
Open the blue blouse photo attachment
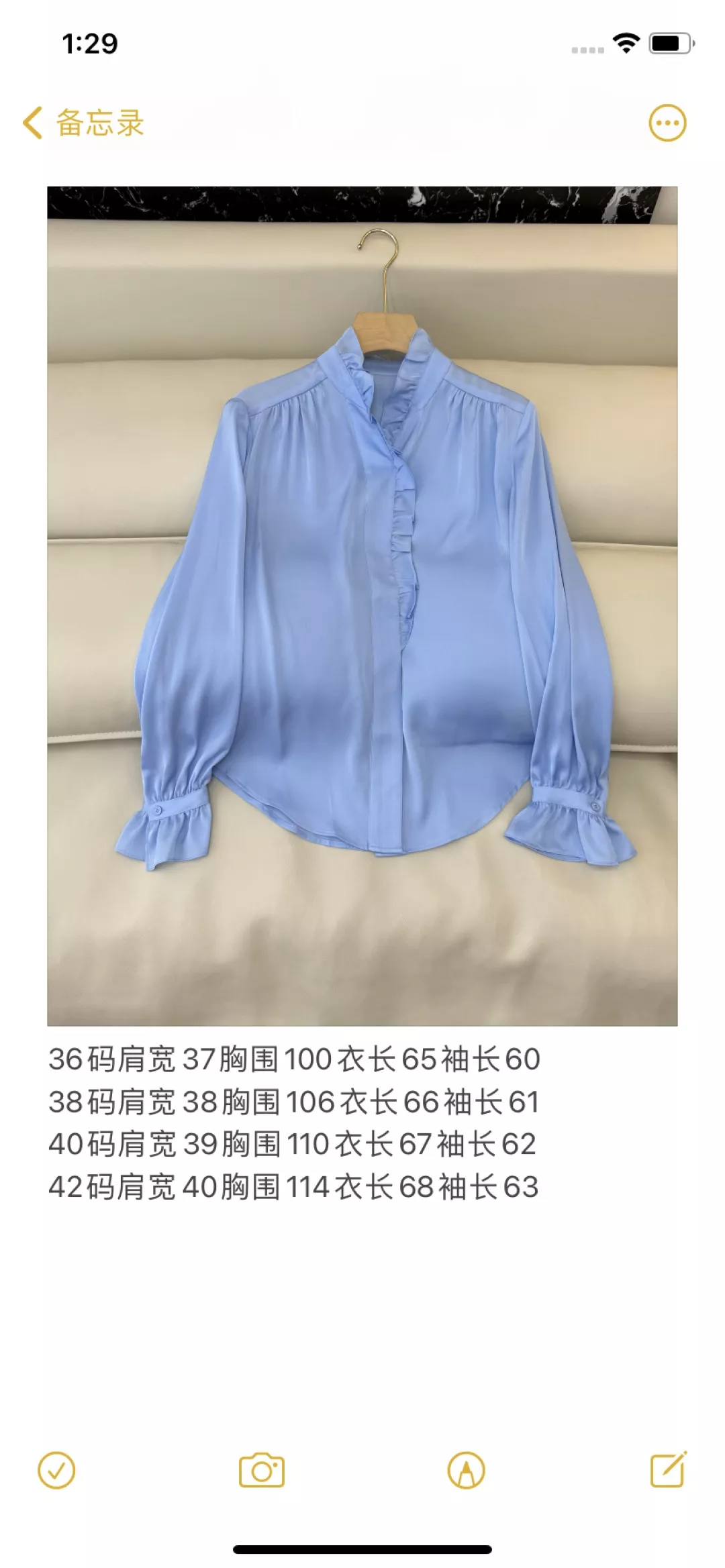(362, 606)
